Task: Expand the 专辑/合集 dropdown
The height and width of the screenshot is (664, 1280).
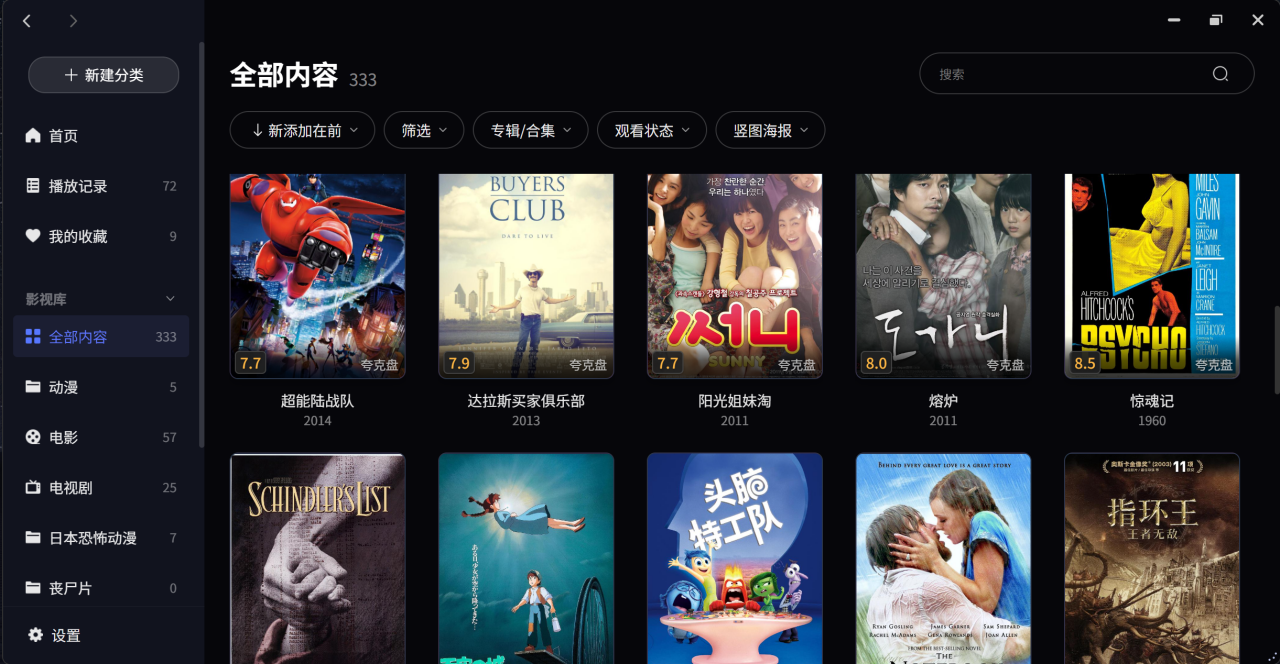Action: tap(530, 131)
